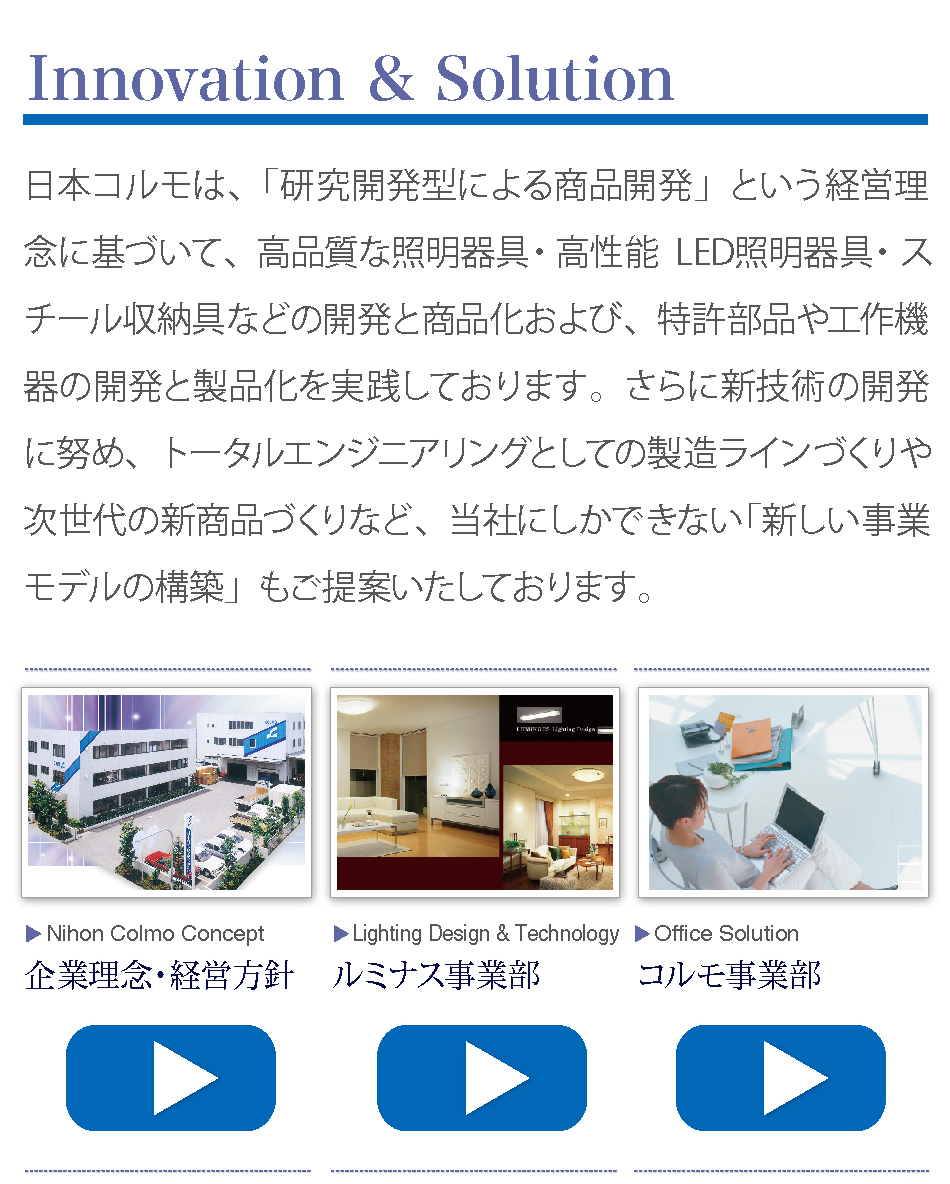Tap the Lighting Design interior photo tile
Screen dimensions: 950x1184
[474, 791]
